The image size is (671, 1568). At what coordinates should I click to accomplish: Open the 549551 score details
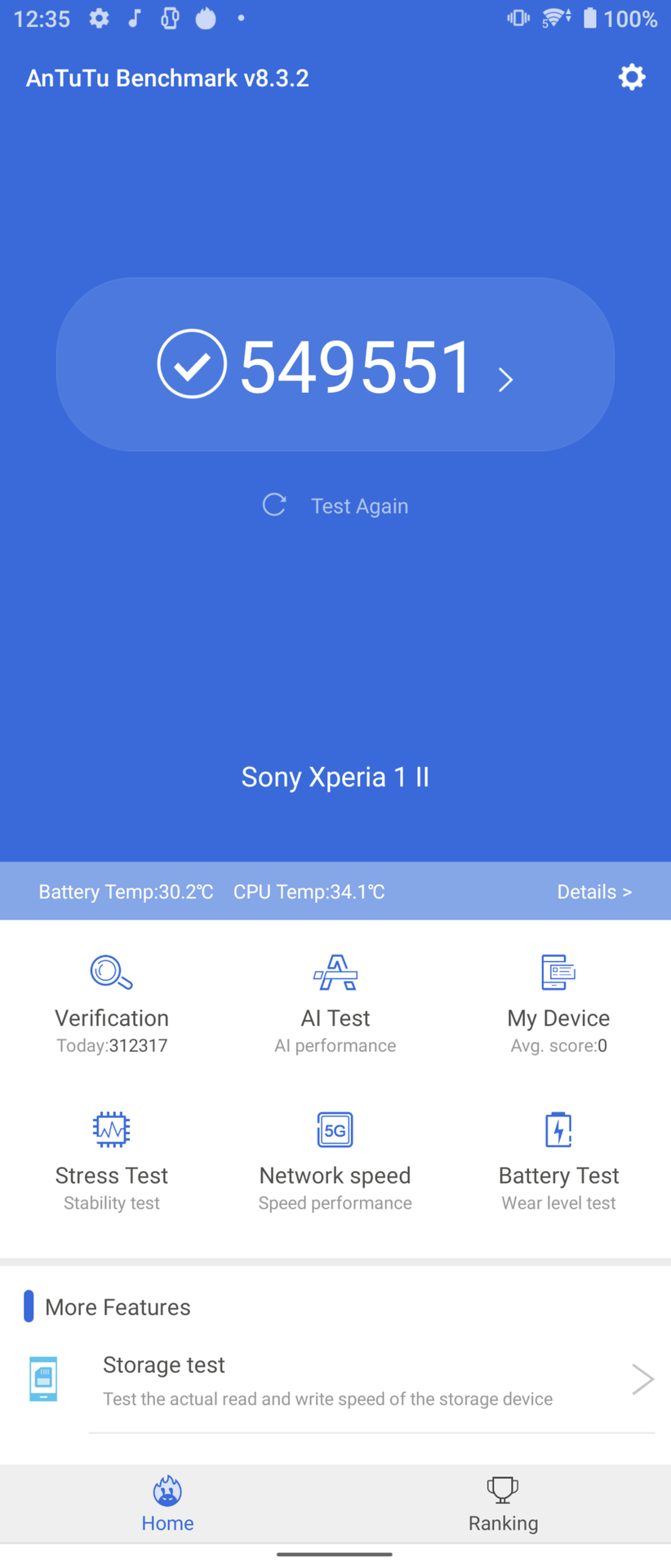tap(335, 365)
